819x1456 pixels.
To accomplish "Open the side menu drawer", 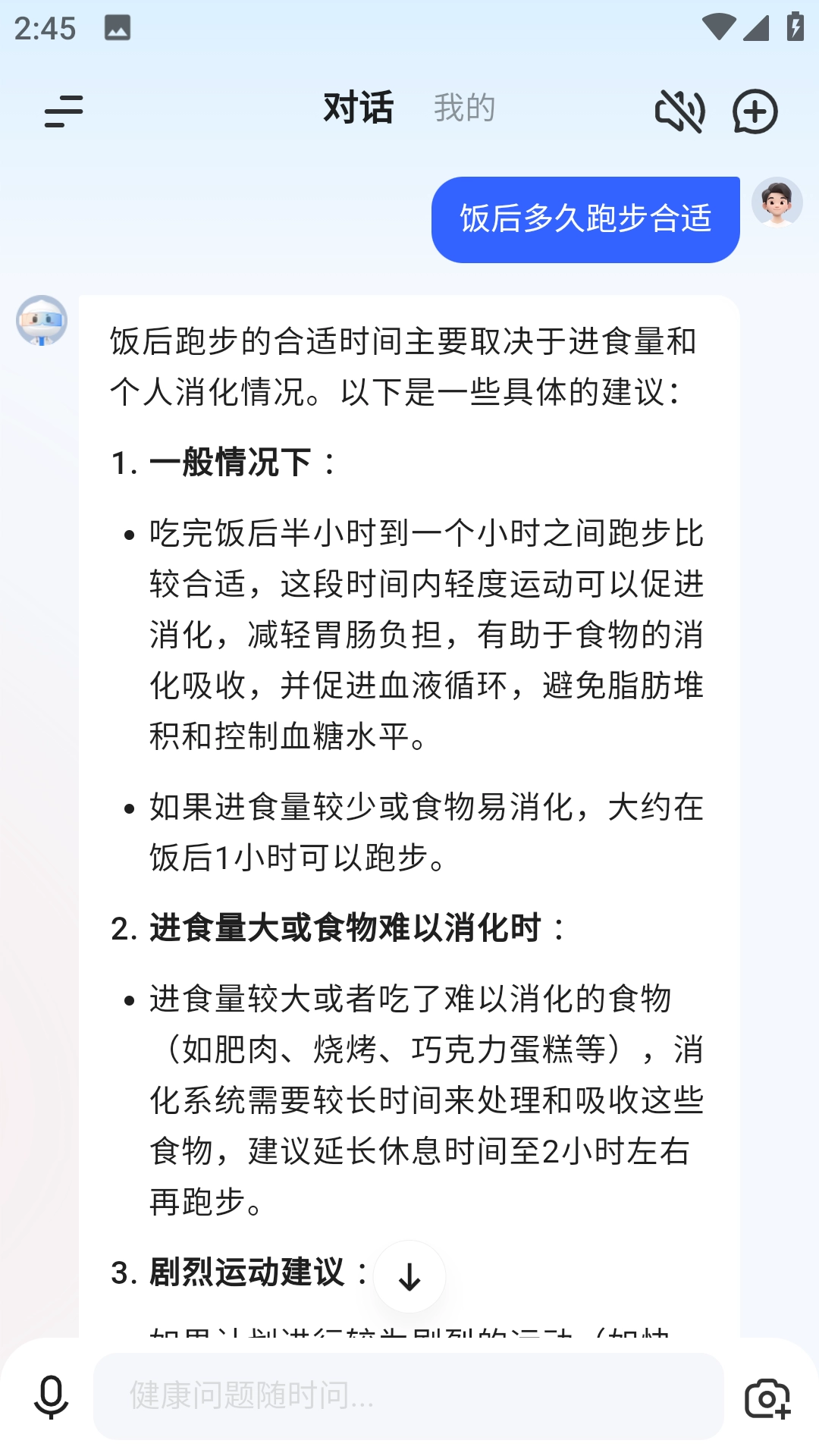I will click(64, 111).
